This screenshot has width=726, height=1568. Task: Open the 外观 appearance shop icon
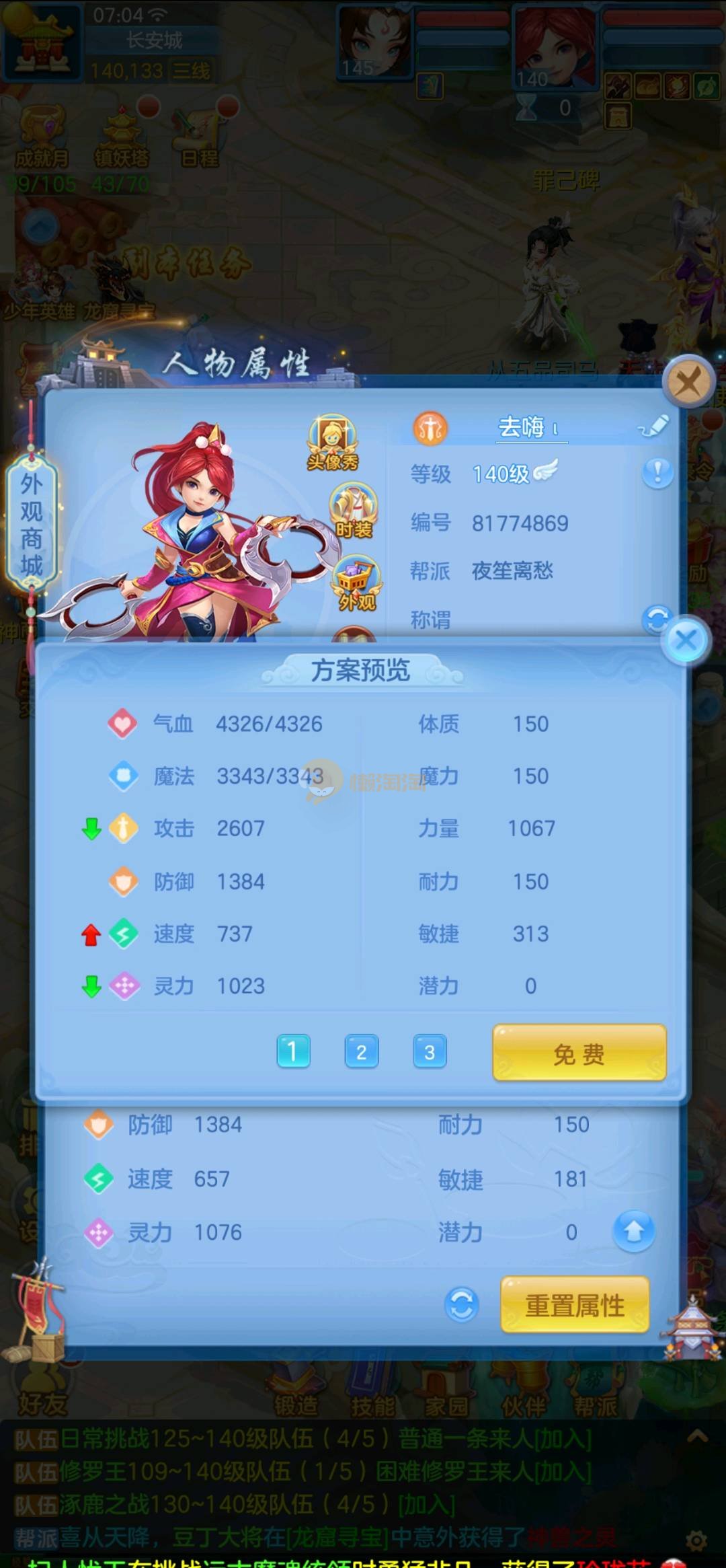click(357, 584)
